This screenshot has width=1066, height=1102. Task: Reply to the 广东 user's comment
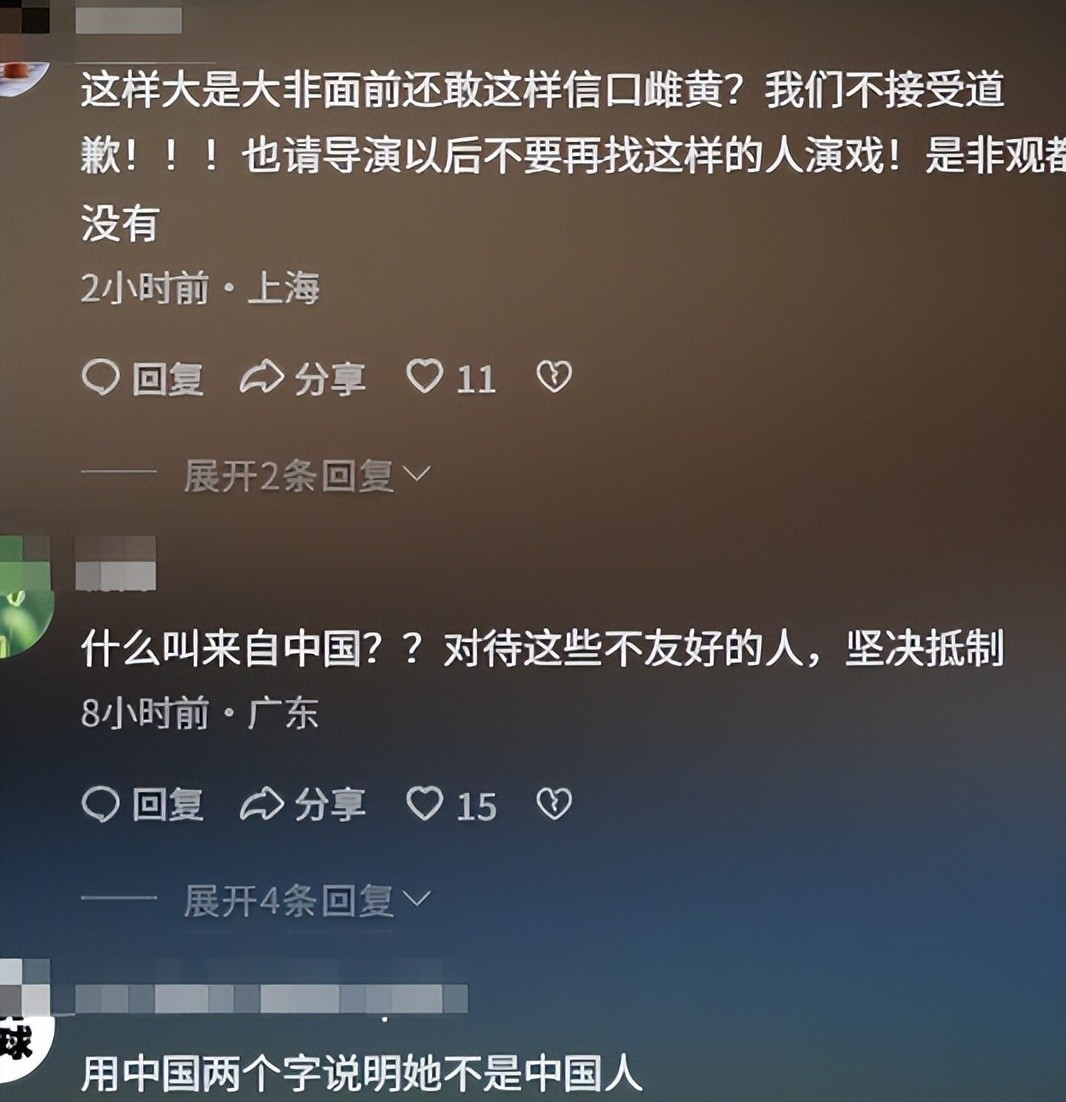[x=143, y=804]
